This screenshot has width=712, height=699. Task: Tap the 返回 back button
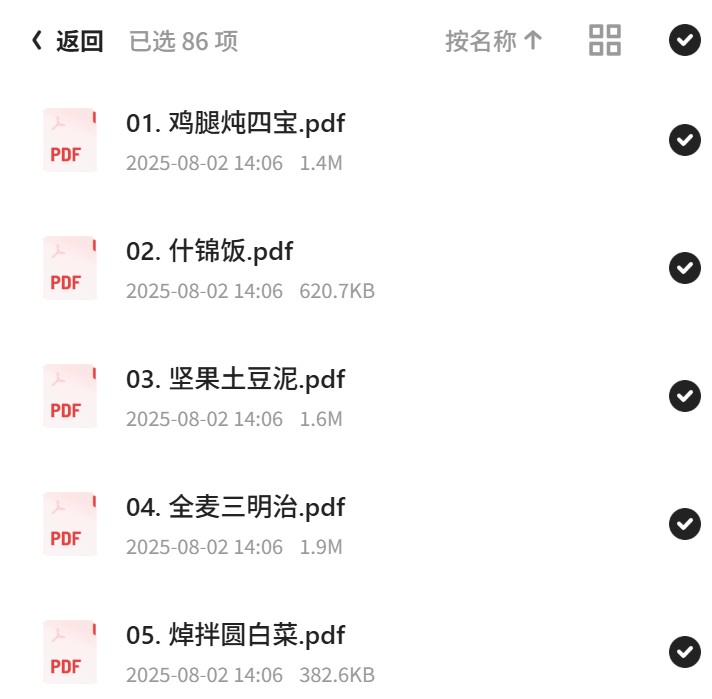click(x=67, y=41)
